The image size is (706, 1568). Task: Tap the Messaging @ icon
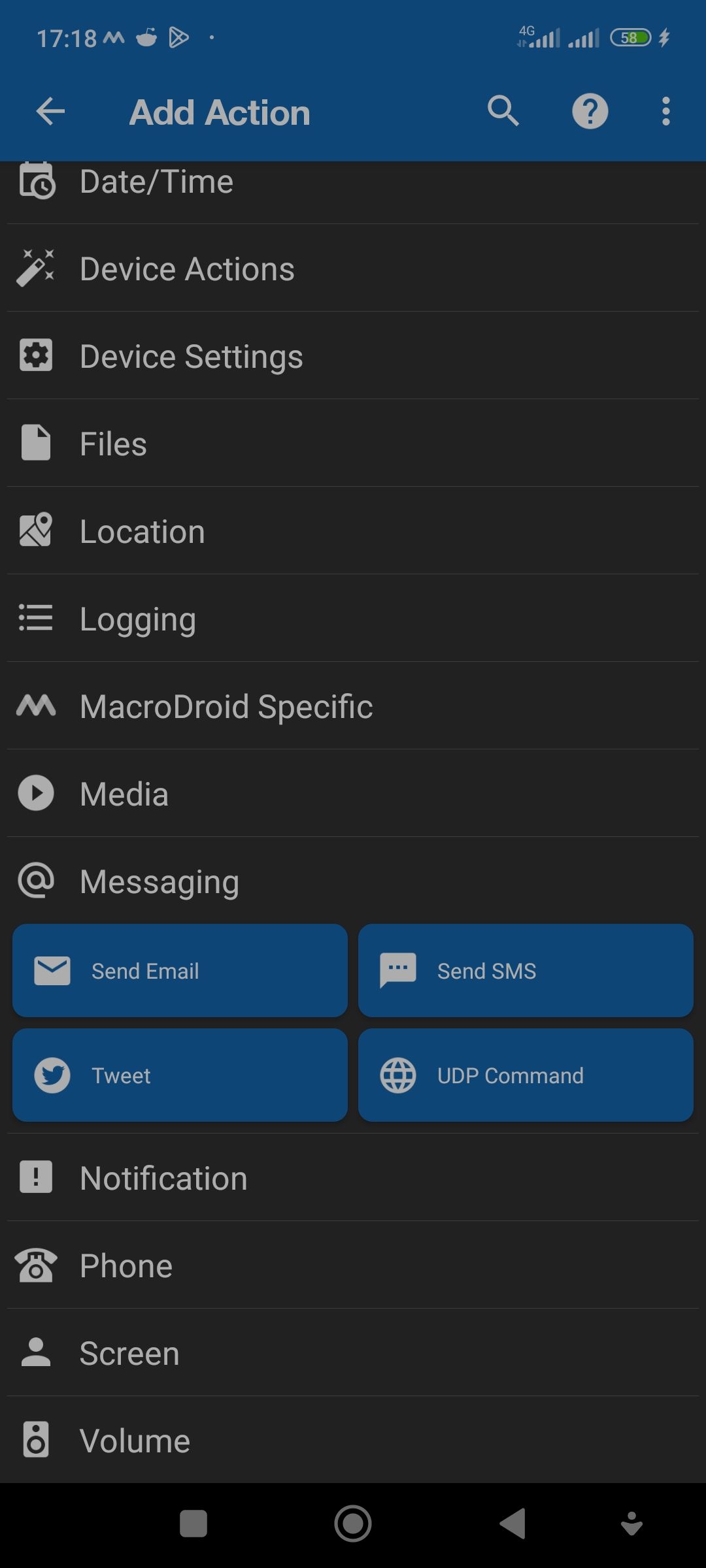[x=35, y=881]
